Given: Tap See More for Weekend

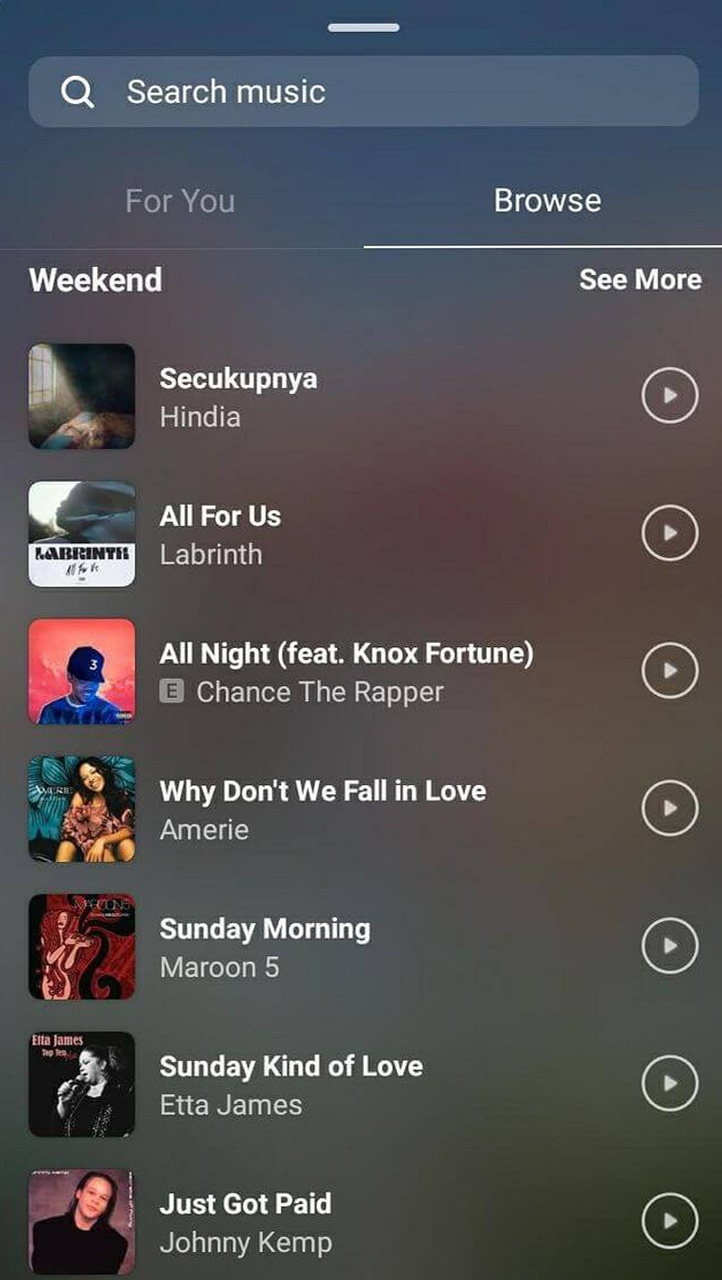Looking at the screenshot, I should click(640, 280).
